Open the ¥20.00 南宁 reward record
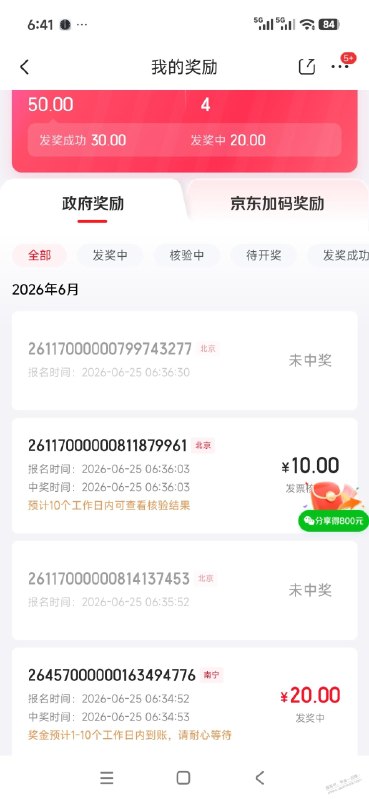Viewport: 369px width, 800px height. pos(184,702)
